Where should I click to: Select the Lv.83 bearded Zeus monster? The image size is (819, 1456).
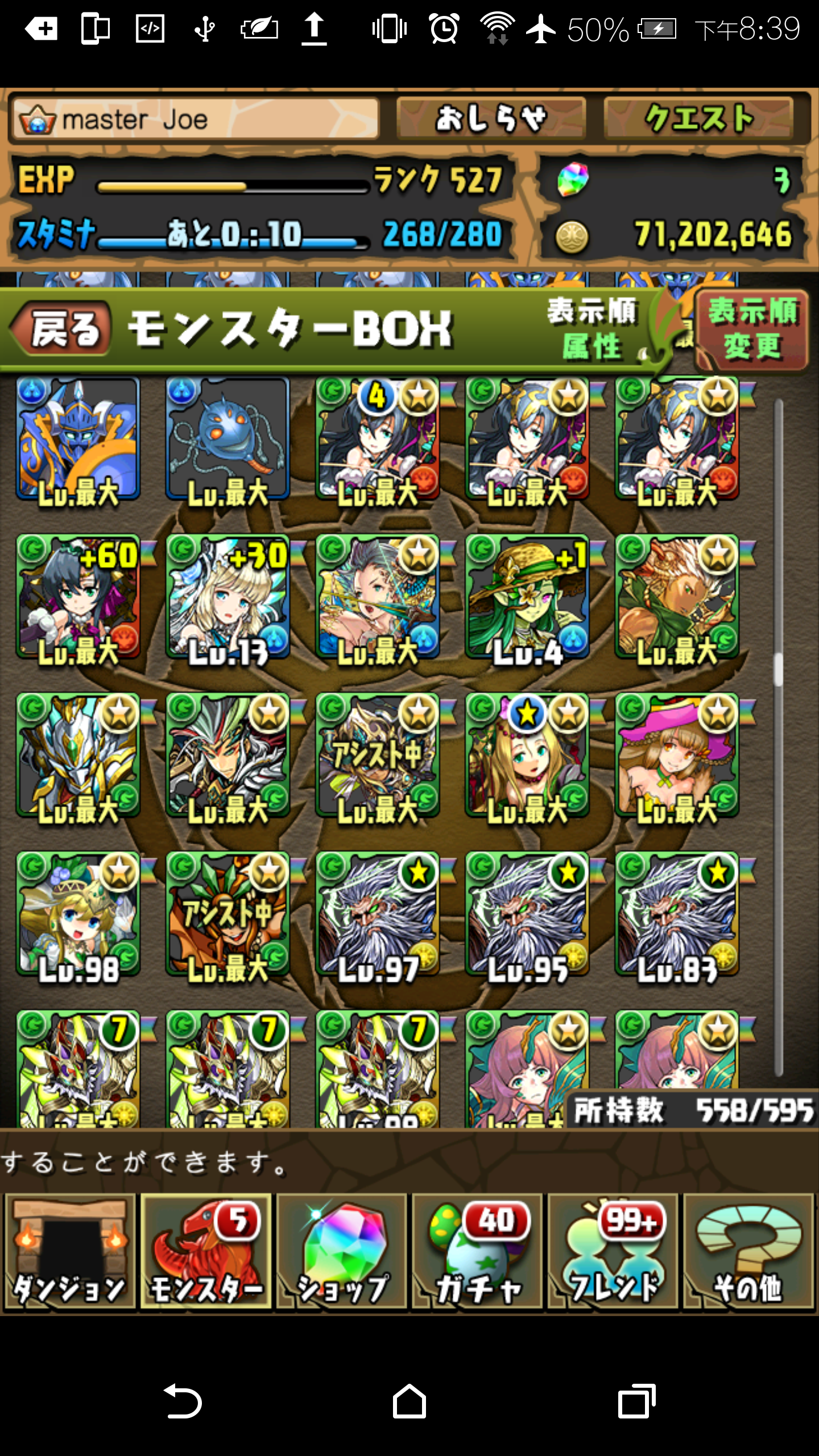click(x=677, y=915)
